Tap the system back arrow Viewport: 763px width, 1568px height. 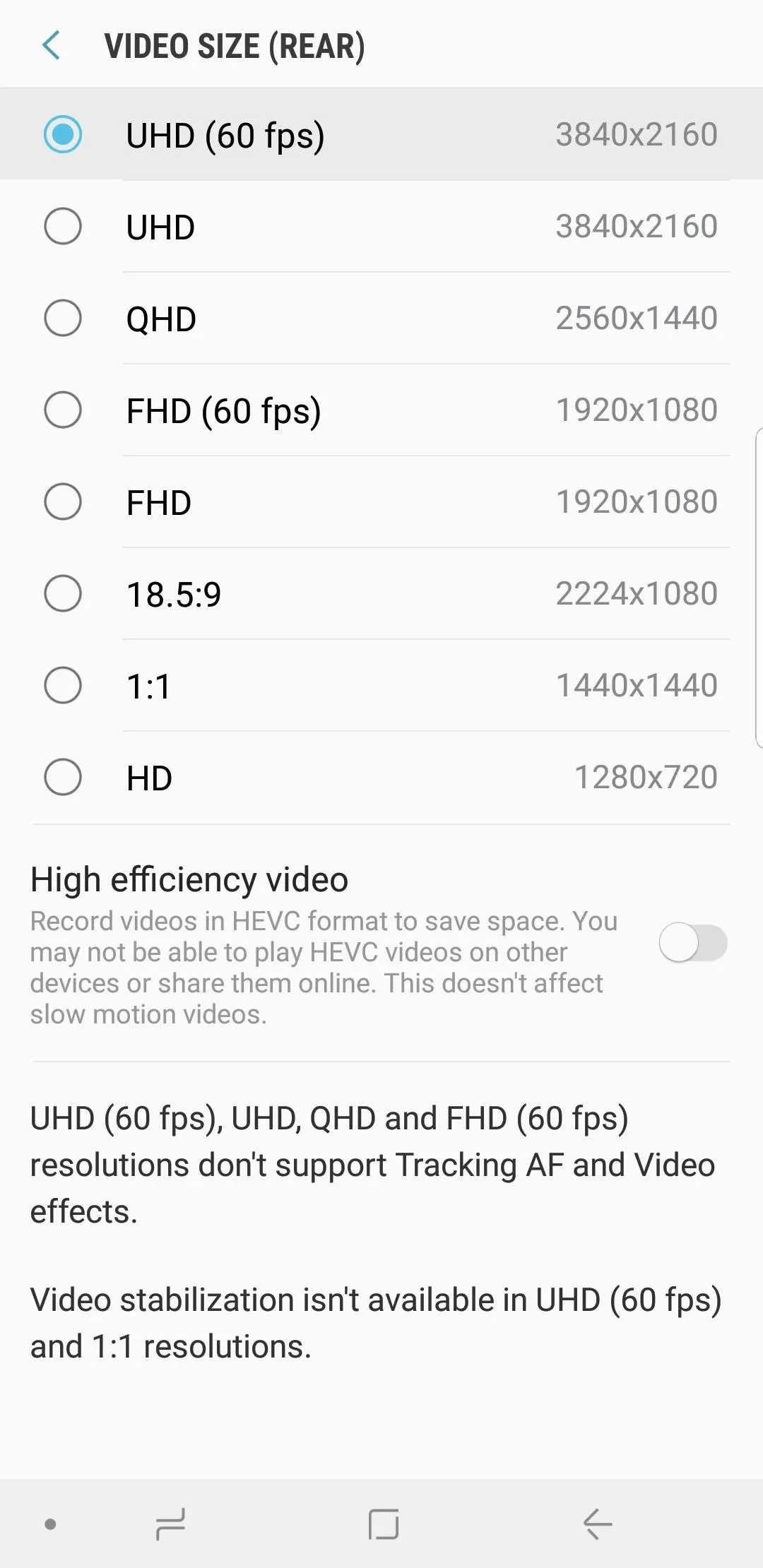[598, 1524]
